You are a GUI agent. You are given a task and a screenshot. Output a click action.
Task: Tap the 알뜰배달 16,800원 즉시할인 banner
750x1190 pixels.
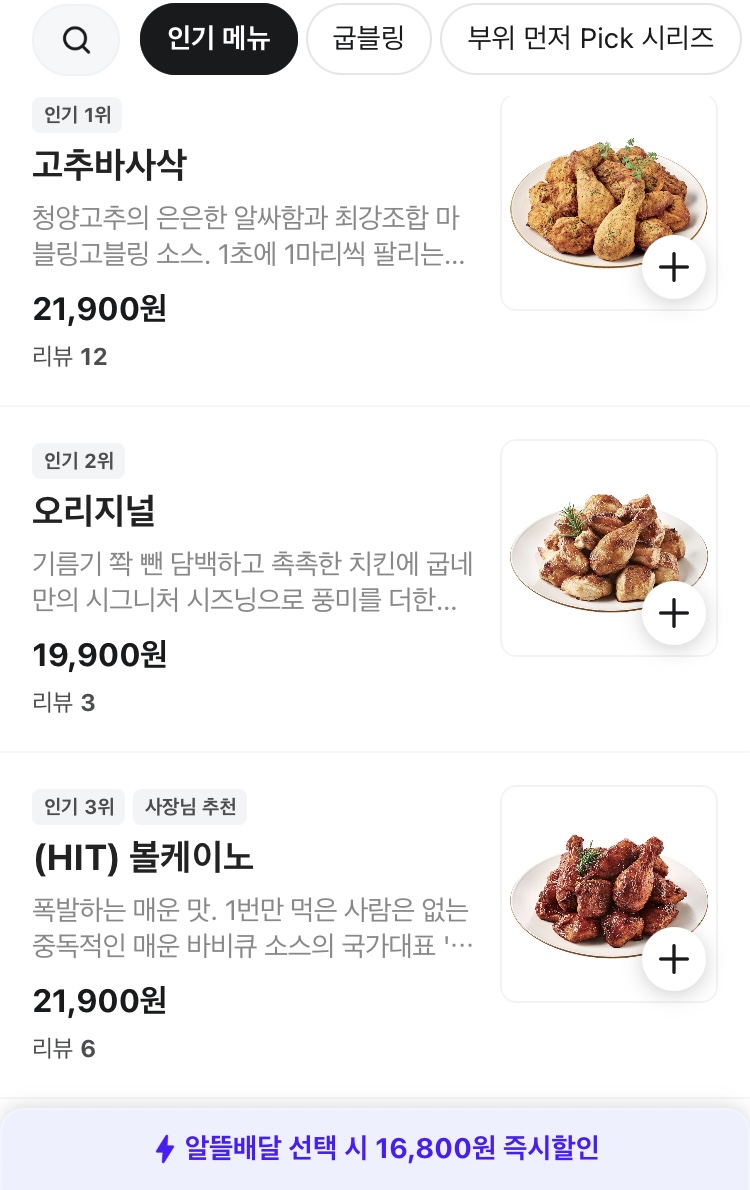[375, 1147]
